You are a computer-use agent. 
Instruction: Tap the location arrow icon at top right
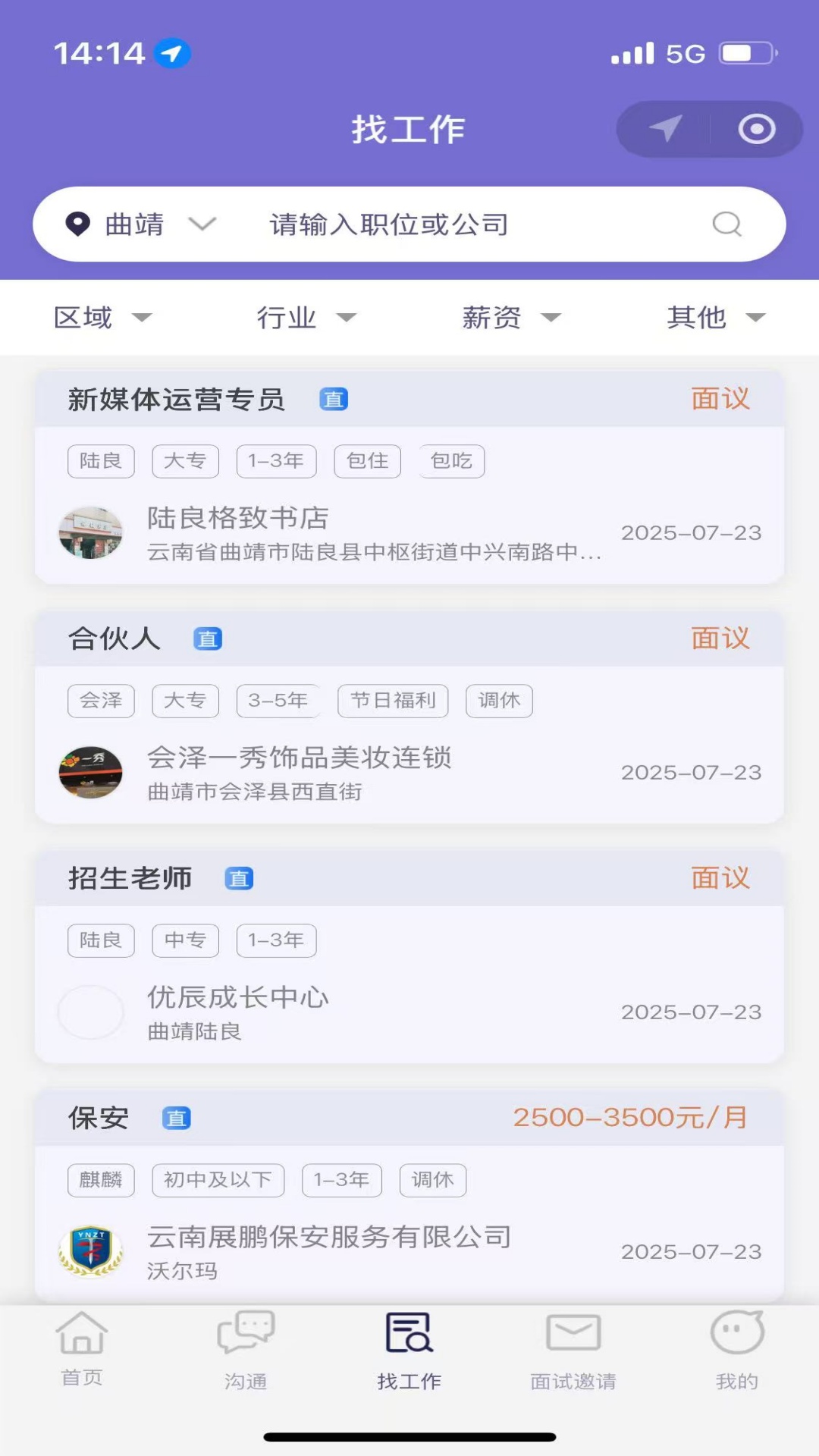tap(664, 129)
